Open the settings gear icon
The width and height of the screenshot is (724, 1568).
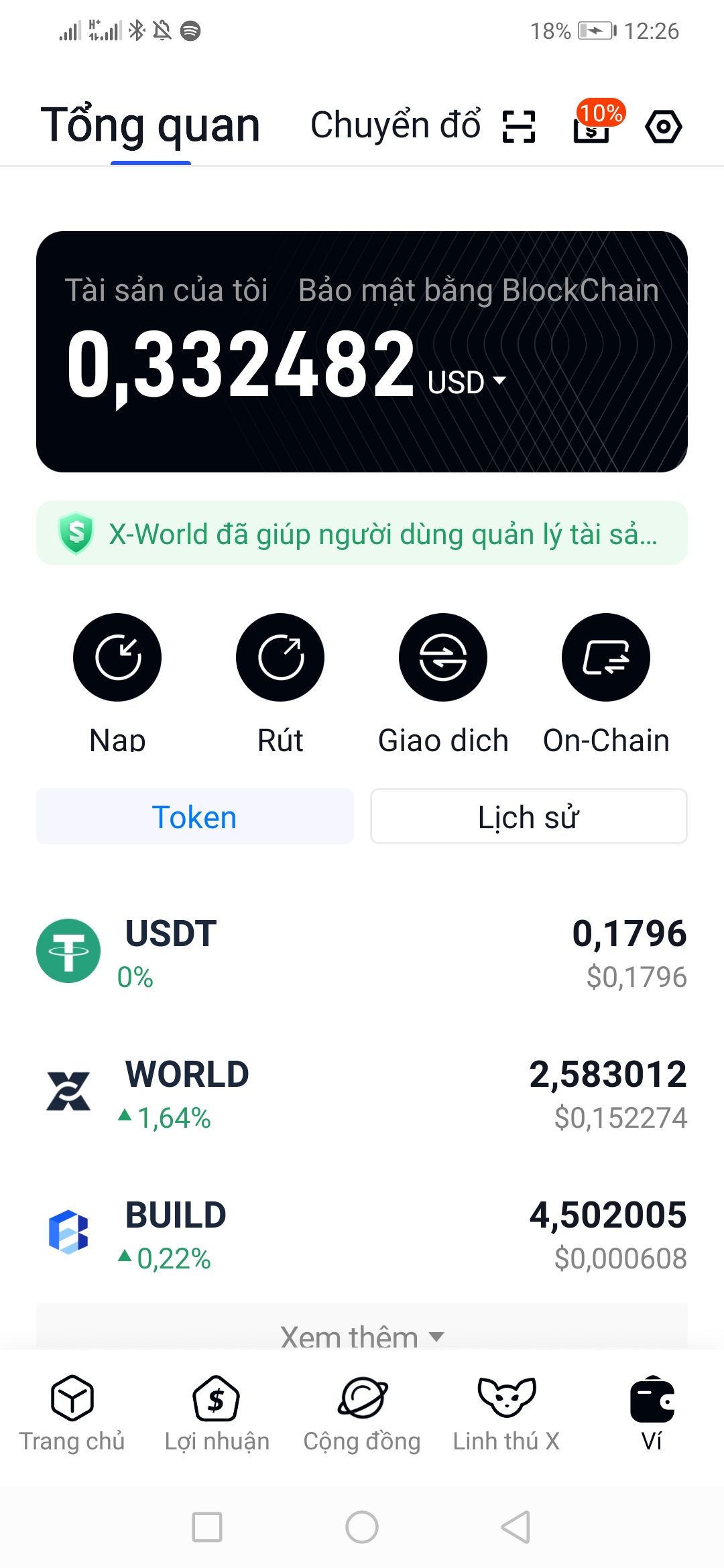pos(662,127)
